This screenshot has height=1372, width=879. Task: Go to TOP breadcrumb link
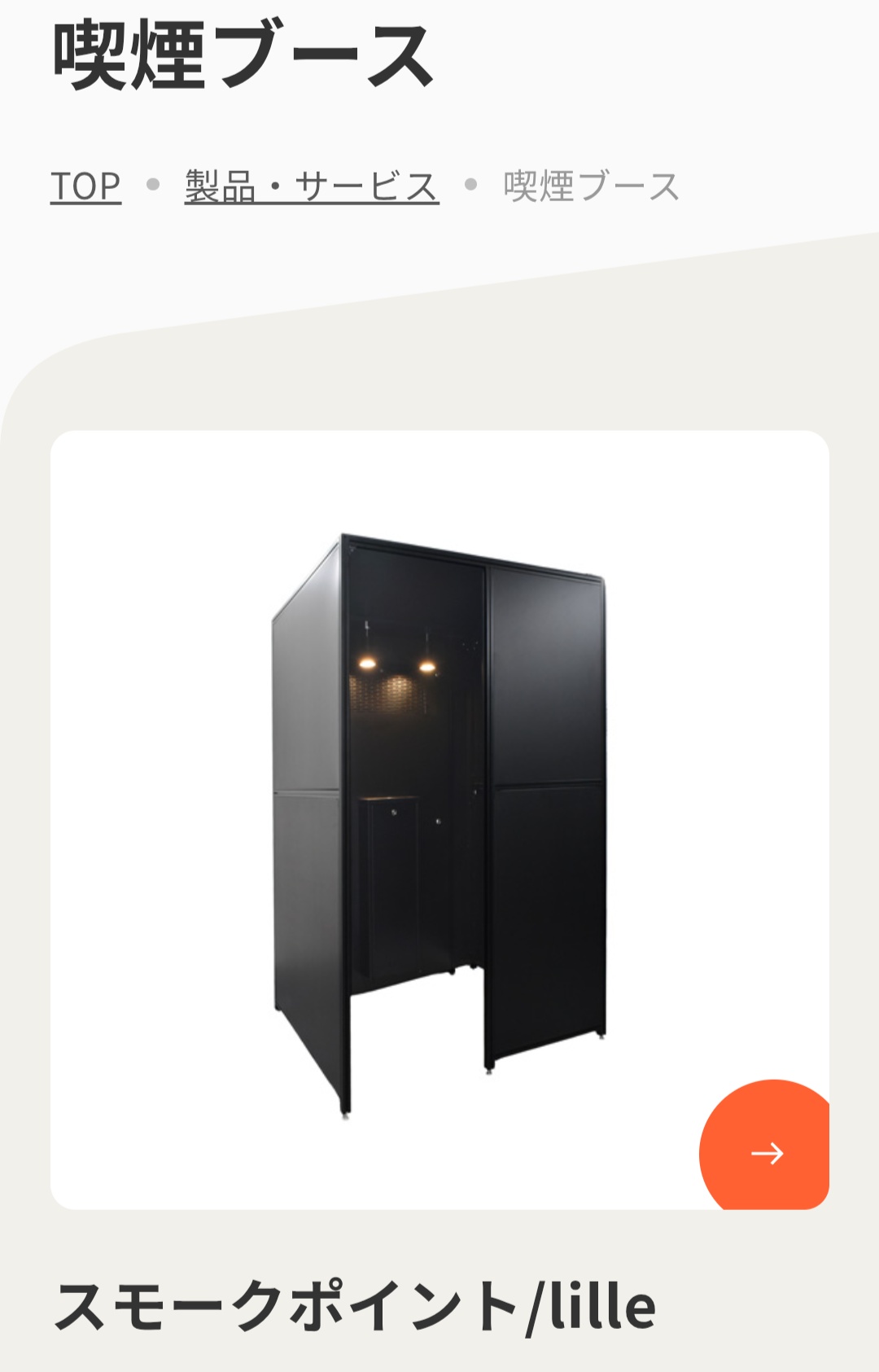(x=85, y=186)
